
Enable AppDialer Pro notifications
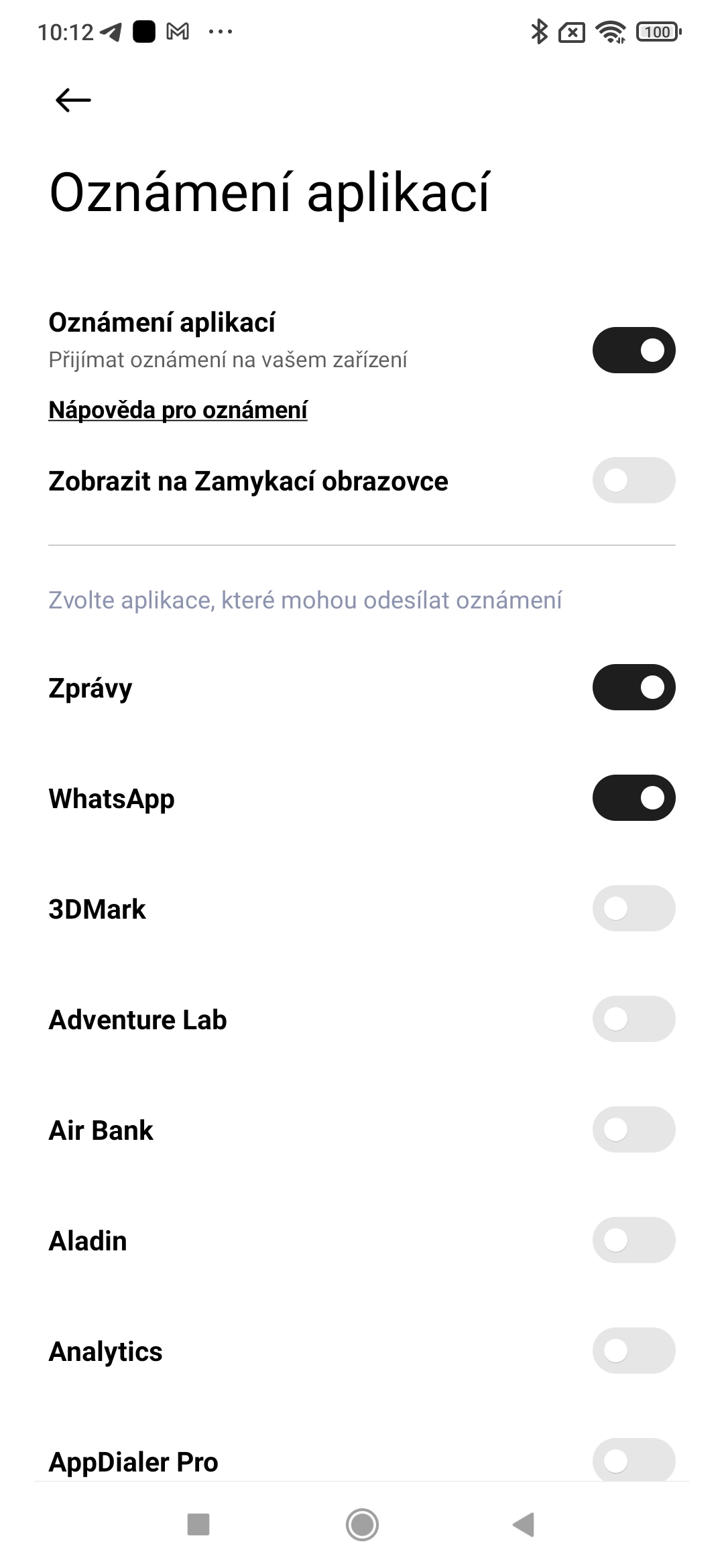tap(633, 1459)
